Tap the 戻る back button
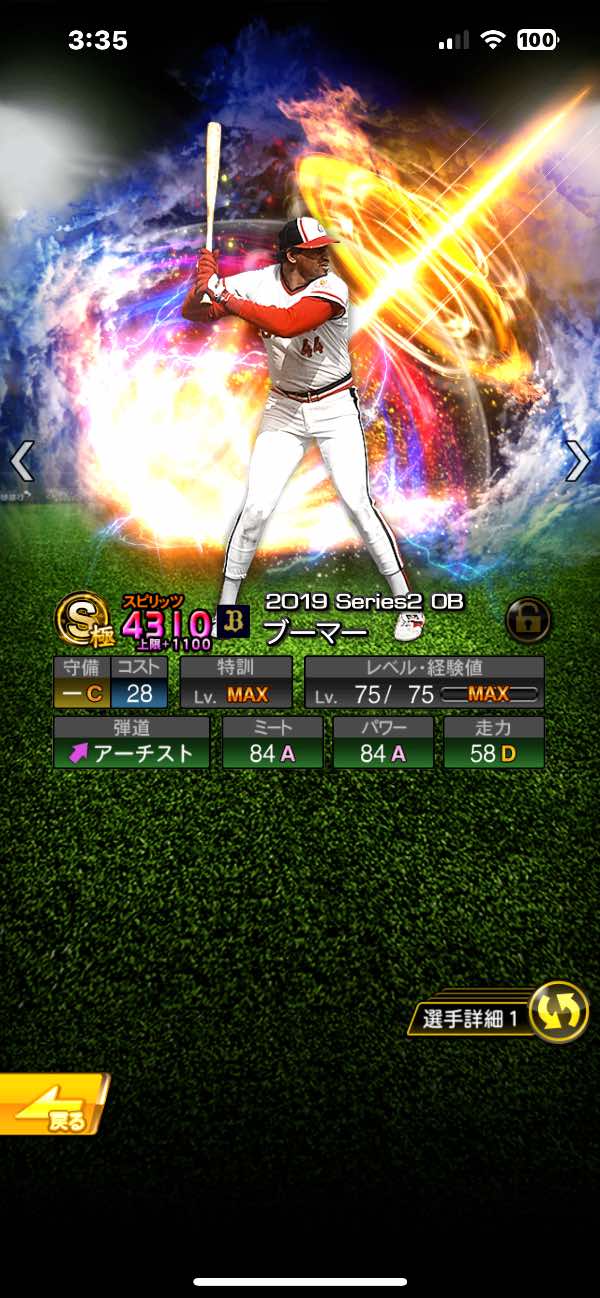The height and width of the screenshot is (1298, 600). [x=52, y=1104]
